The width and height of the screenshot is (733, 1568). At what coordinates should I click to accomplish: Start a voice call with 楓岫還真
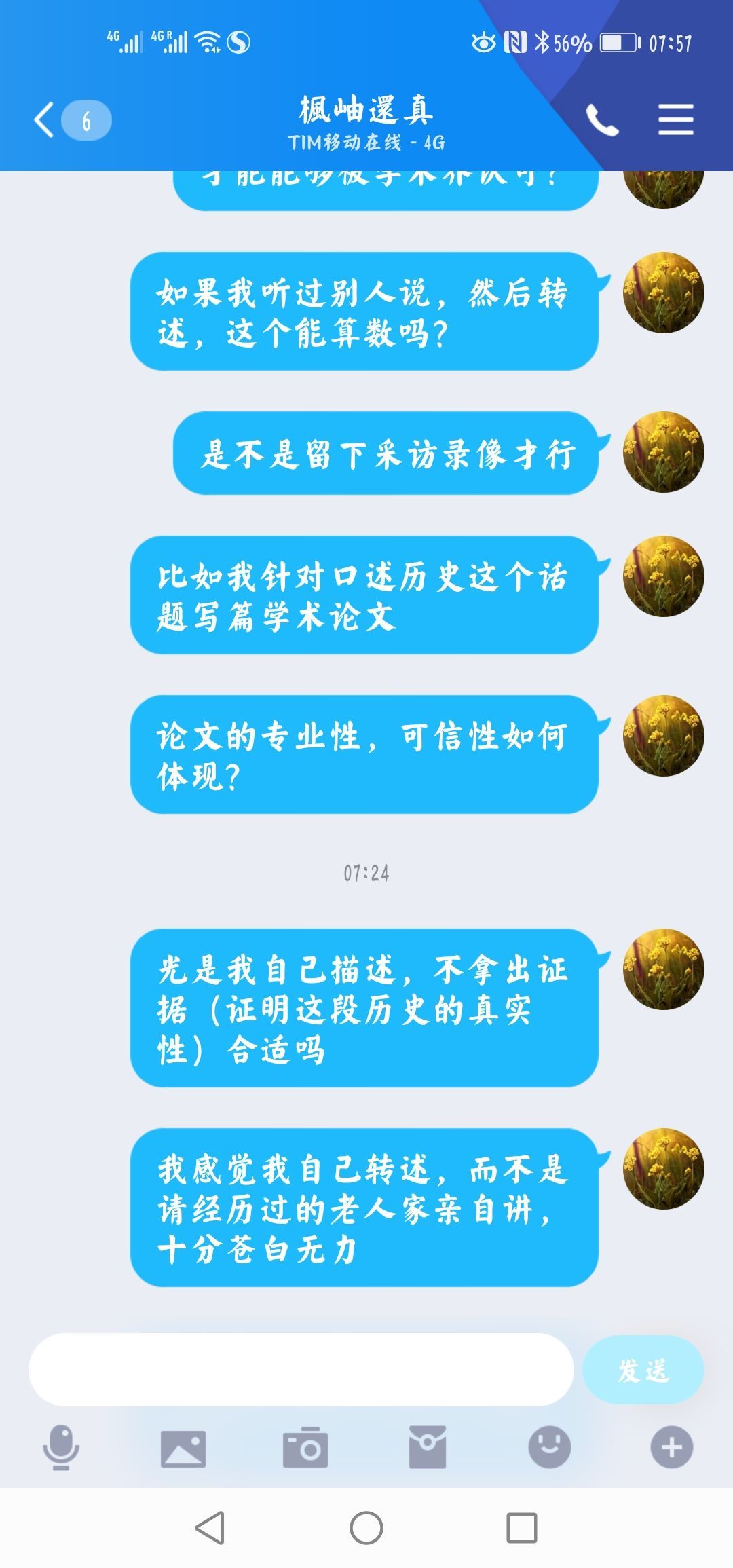point(602,120)
